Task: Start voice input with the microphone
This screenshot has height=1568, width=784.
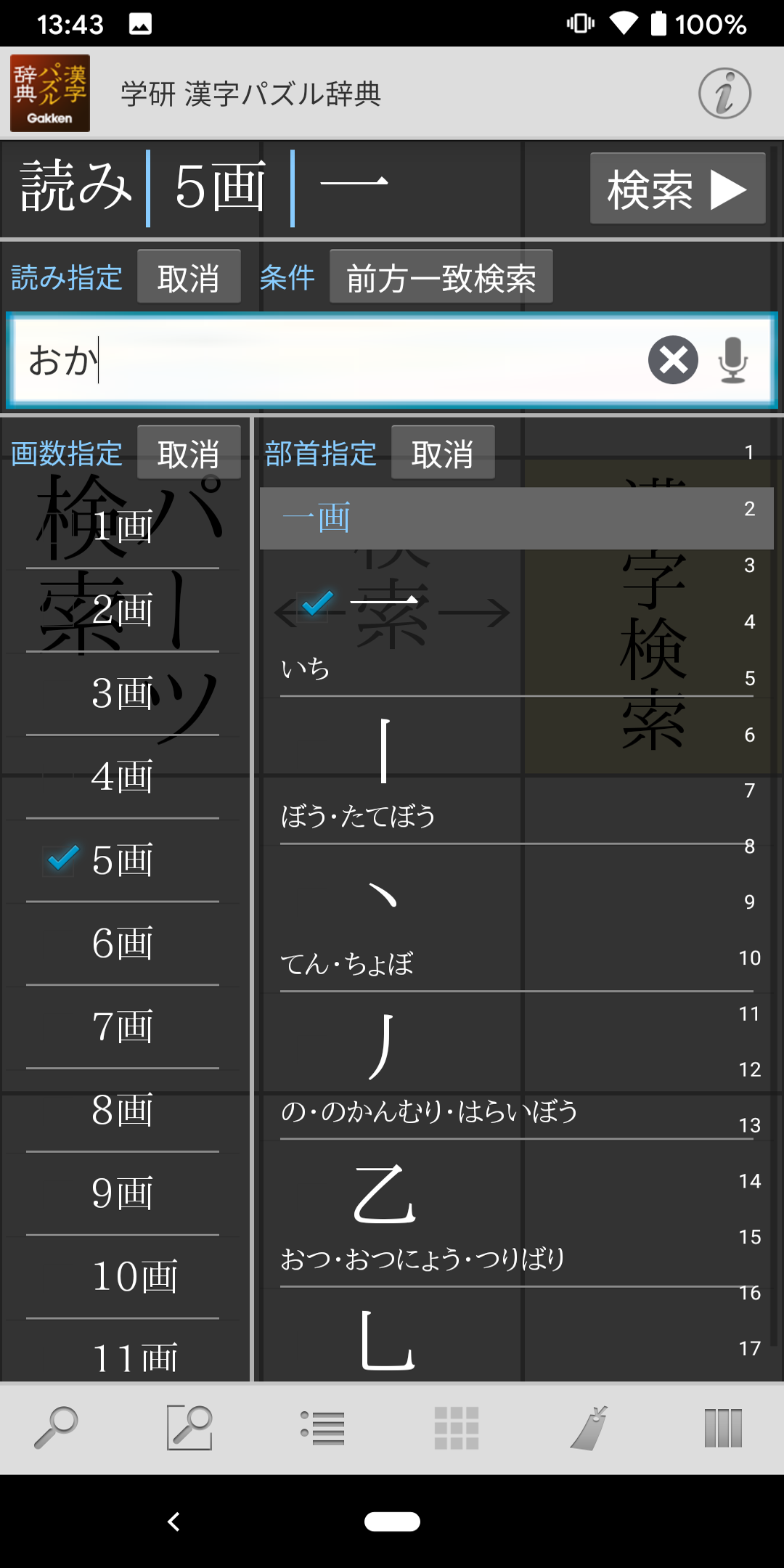Action: (732, 360)
